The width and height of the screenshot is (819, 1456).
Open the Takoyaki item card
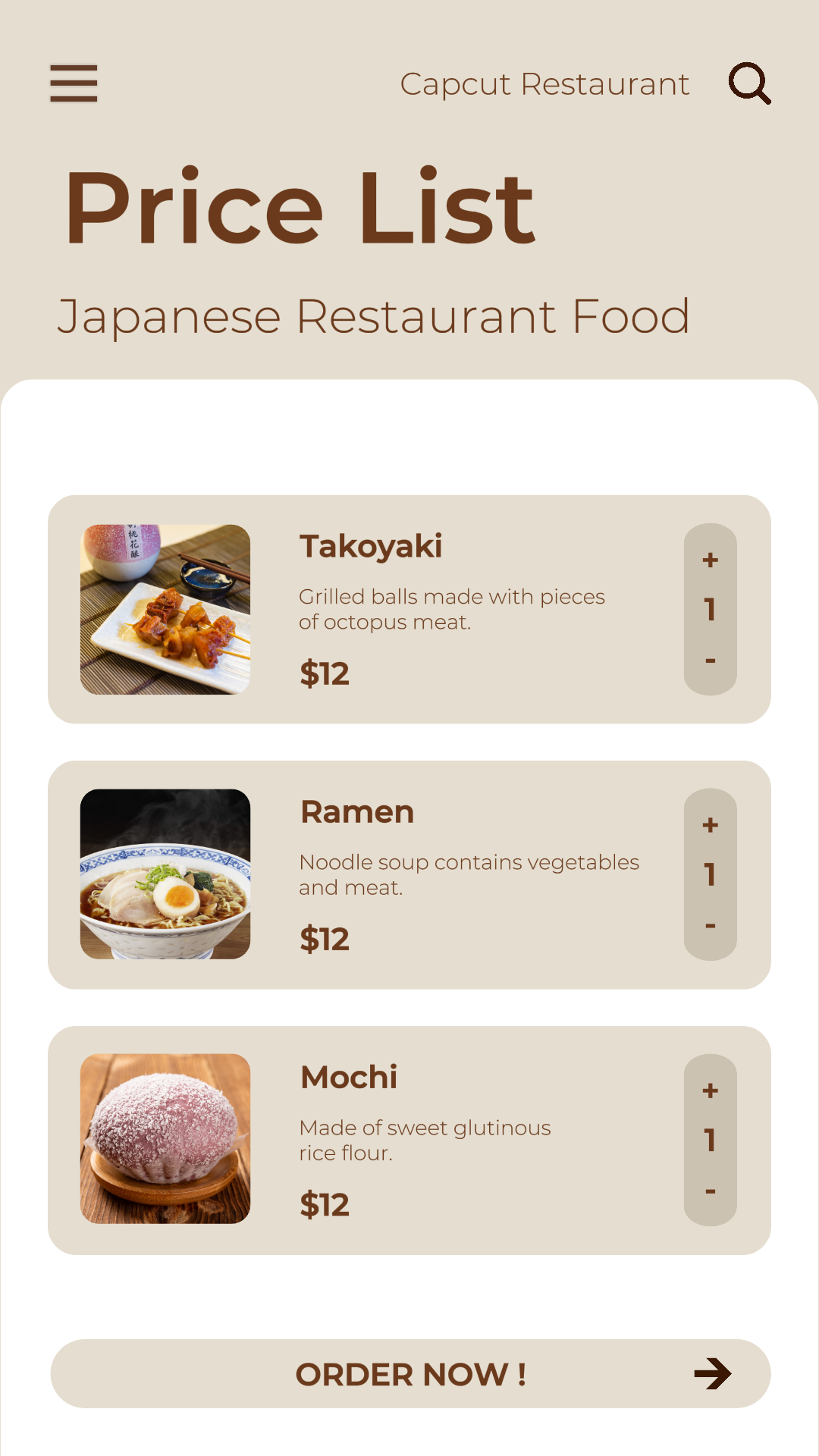pos(455,609)
